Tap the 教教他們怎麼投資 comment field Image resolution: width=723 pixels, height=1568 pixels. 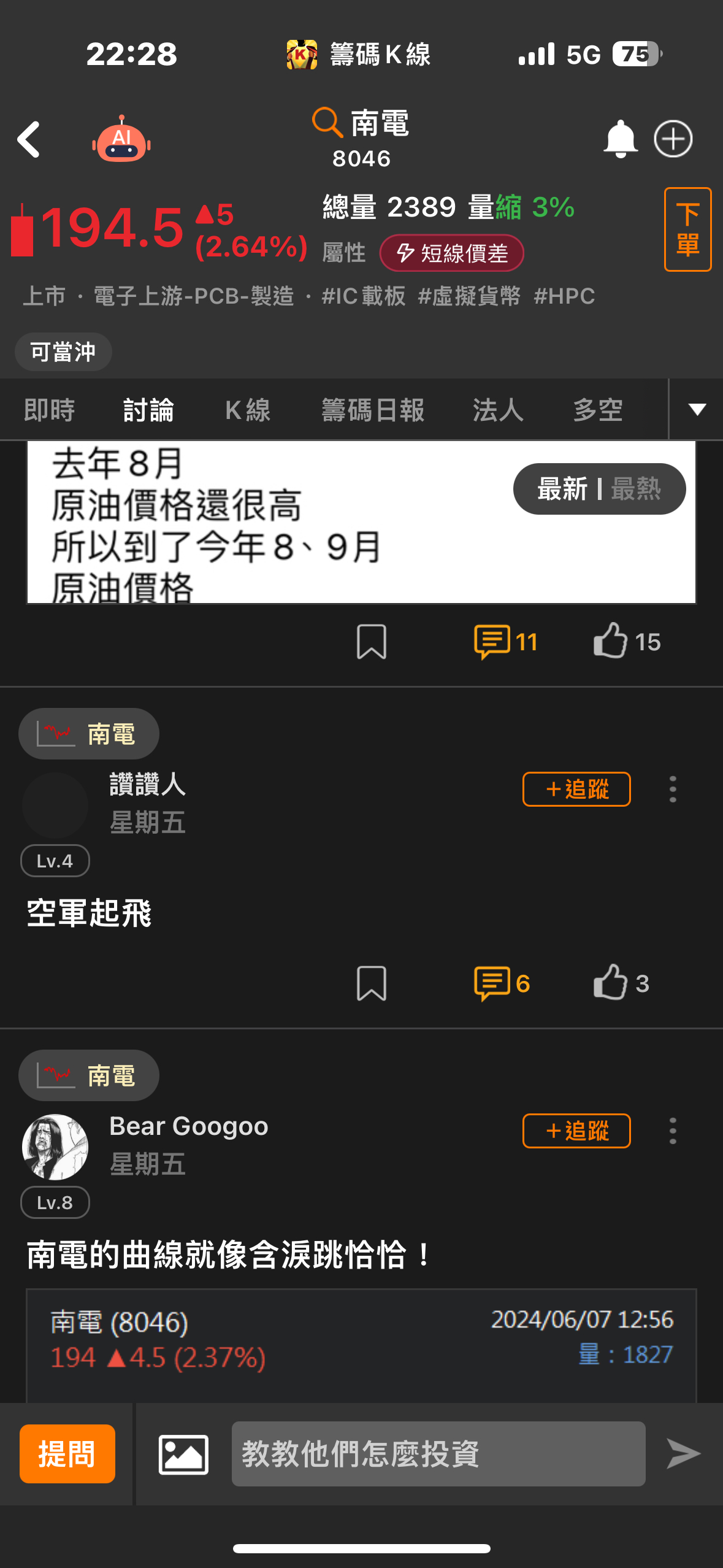click(438, 1455)
